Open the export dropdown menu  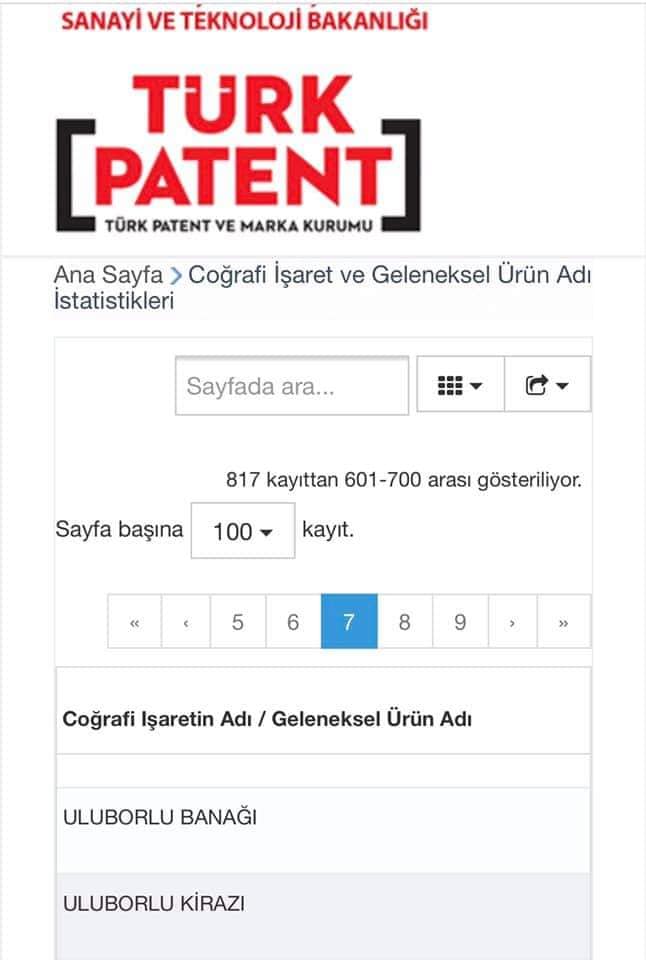click(x=547, y=385)
